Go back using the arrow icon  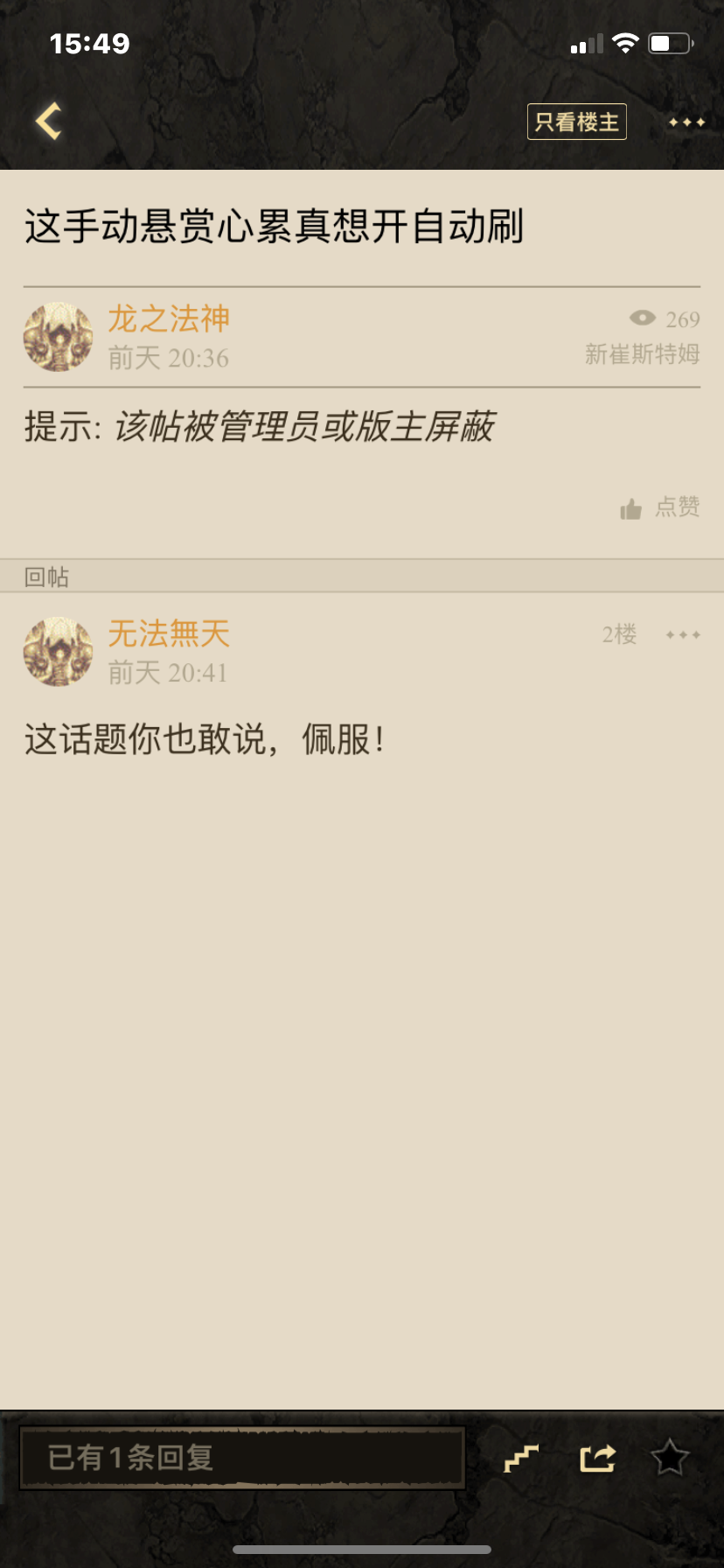(x=49, y=122)
